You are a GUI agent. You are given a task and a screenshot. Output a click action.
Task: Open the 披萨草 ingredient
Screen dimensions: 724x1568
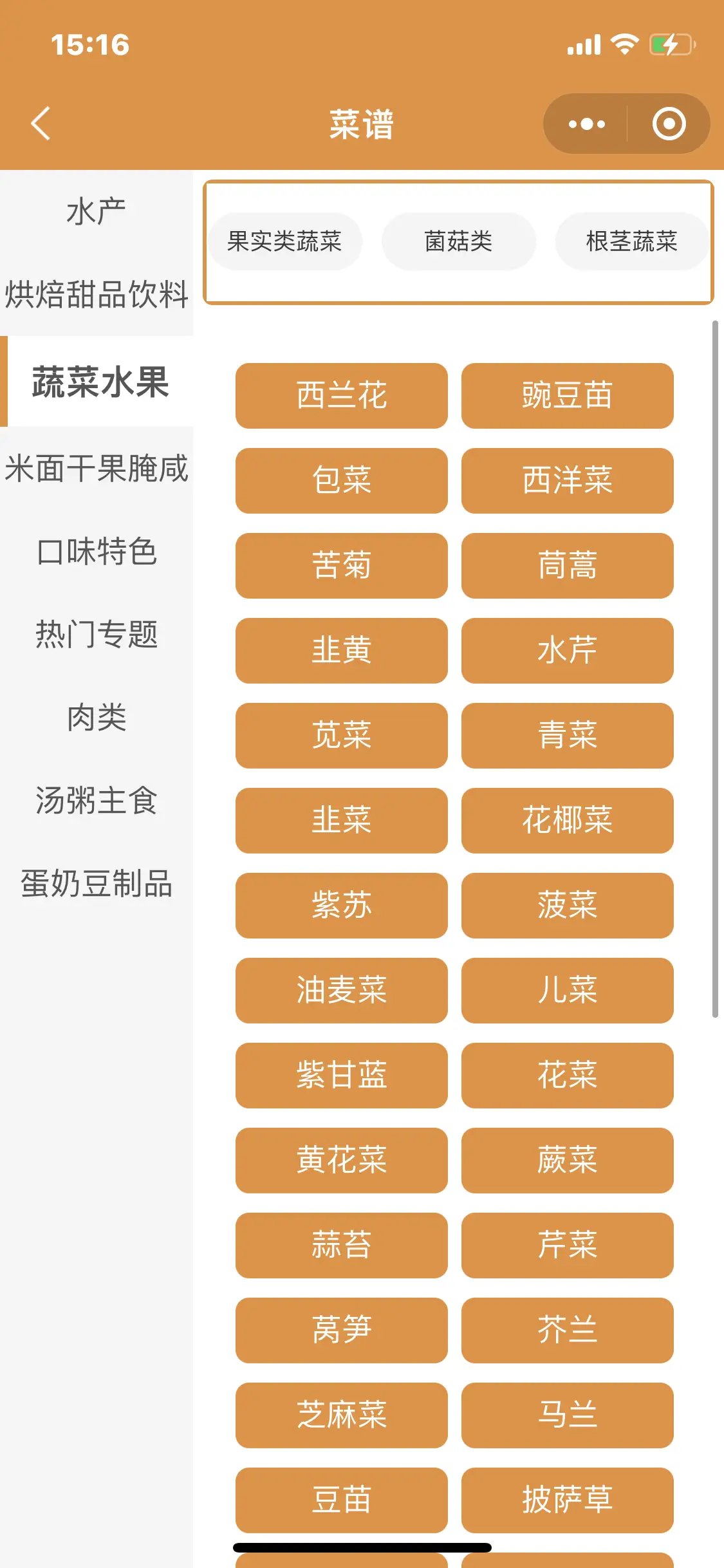point(567,1500)
